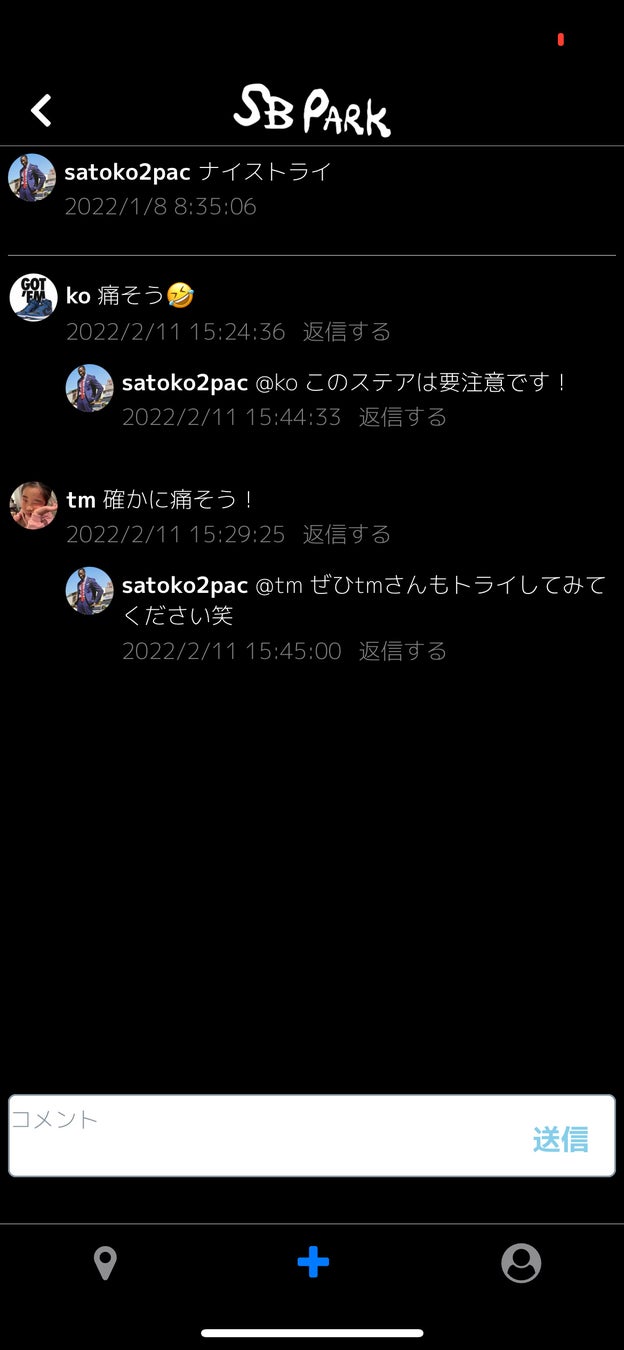Screen dimensions: 624x1350
Task: Reply to satoko2pac's @ko comment
Action: [402, 417]
